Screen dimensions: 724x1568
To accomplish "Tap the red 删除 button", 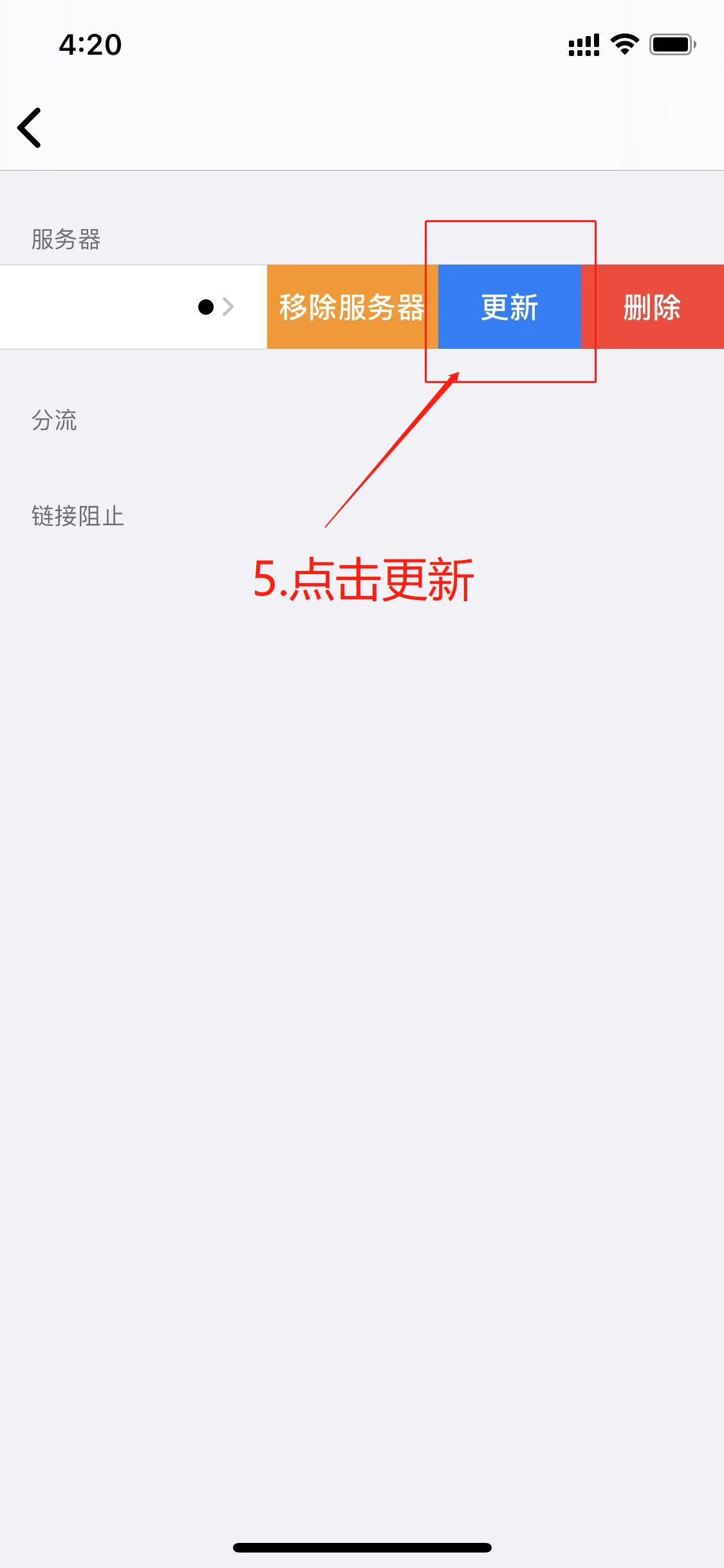I will click(652, 307).
